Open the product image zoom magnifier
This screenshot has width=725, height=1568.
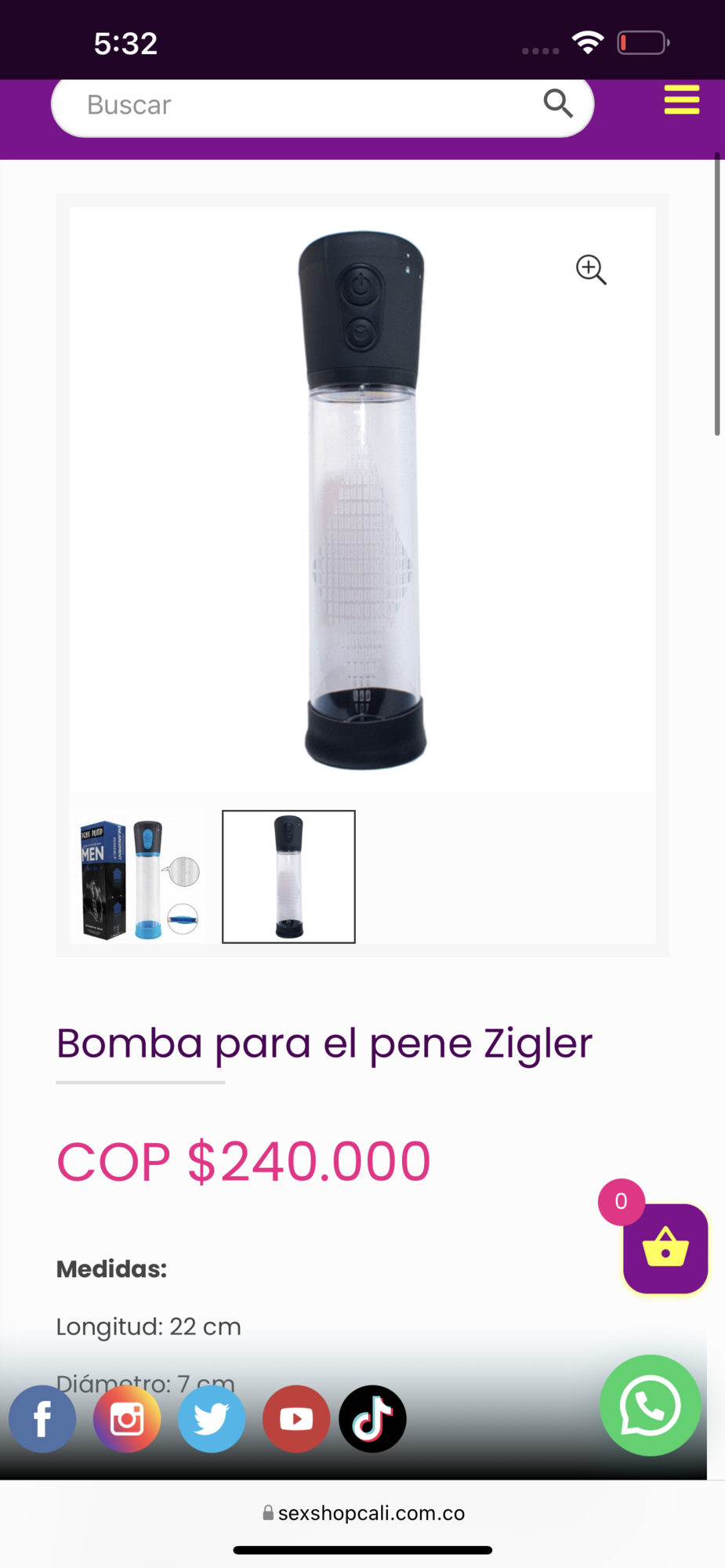point(591,270)
